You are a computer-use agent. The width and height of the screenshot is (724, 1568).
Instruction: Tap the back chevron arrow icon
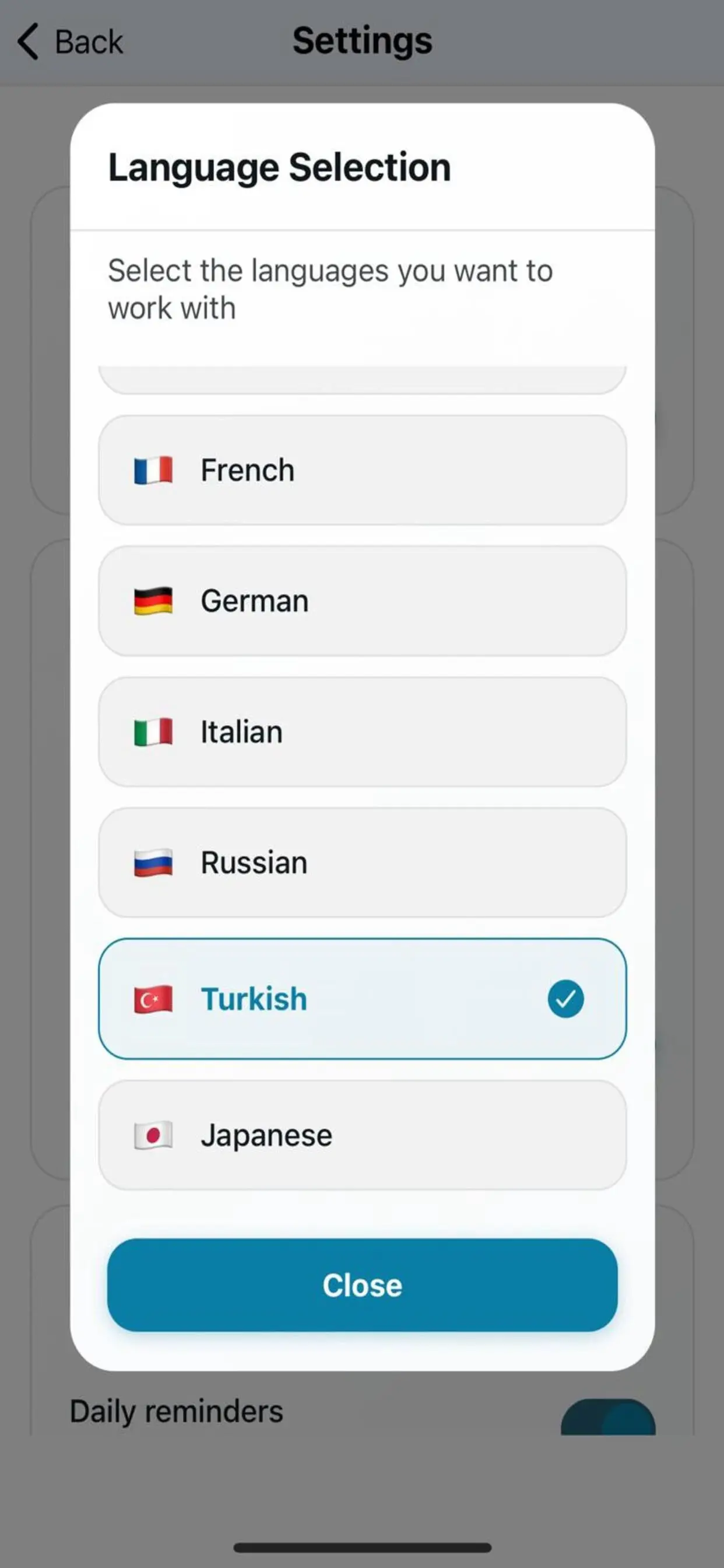pyautogui.click(x=27, y=40)
